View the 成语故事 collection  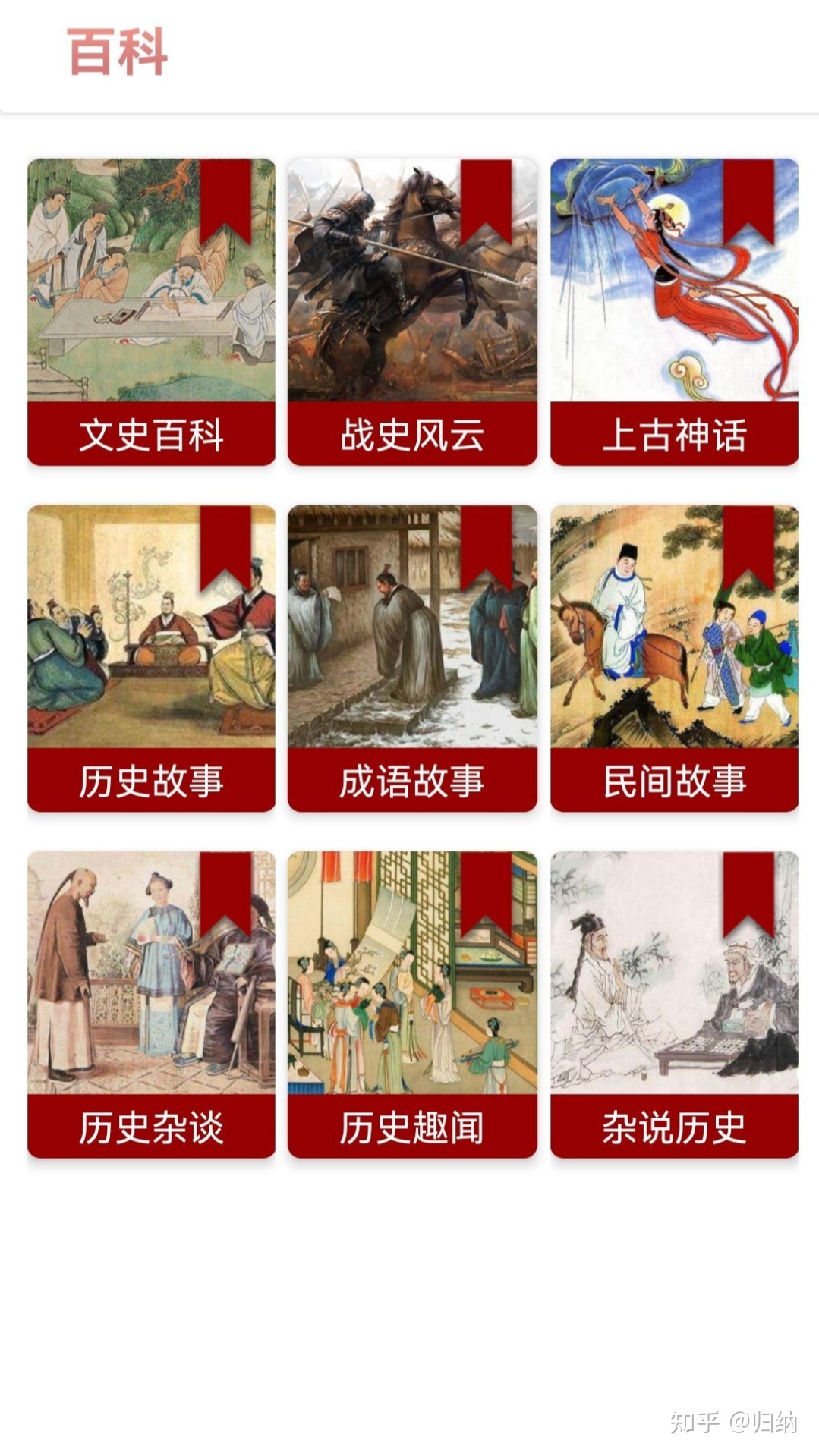coord(412,658)
